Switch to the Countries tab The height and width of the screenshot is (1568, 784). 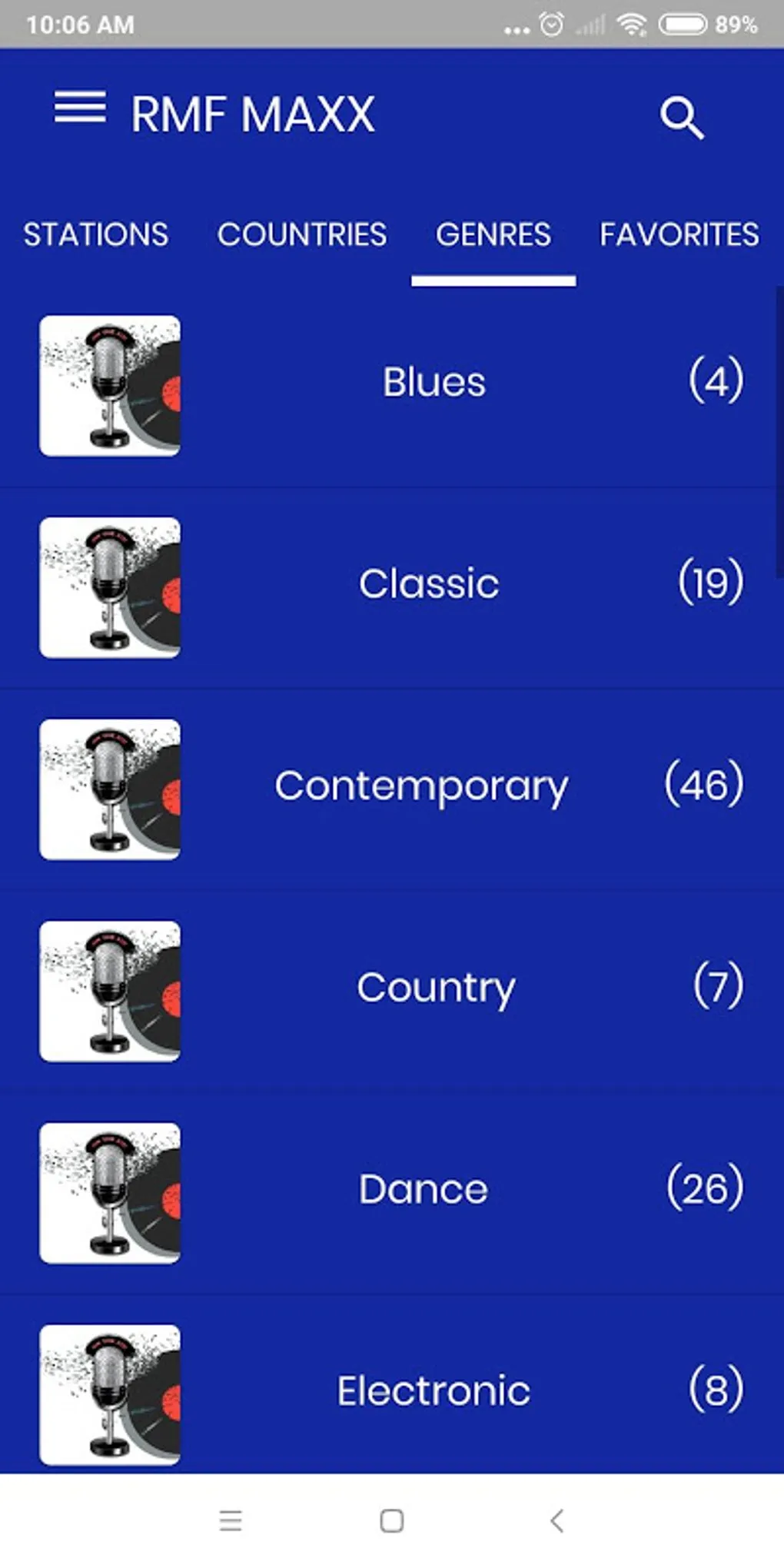pos(302,234)
